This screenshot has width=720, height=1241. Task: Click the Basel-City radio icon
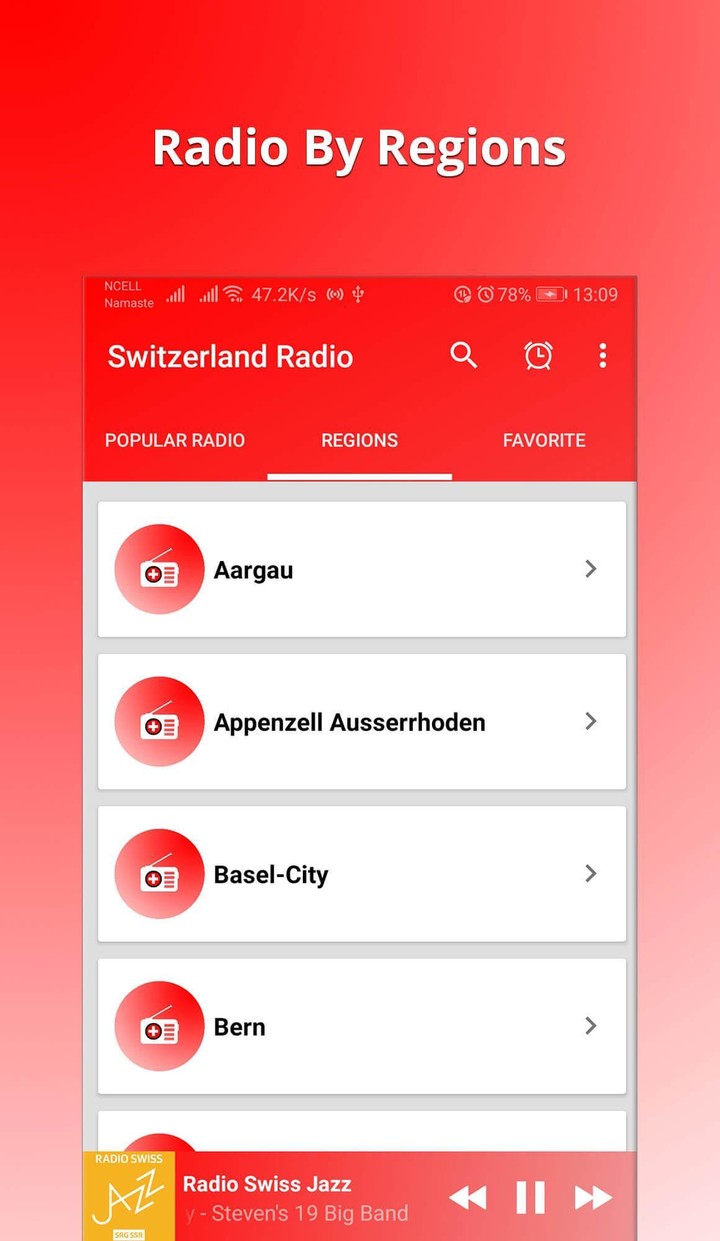point(159,874)
